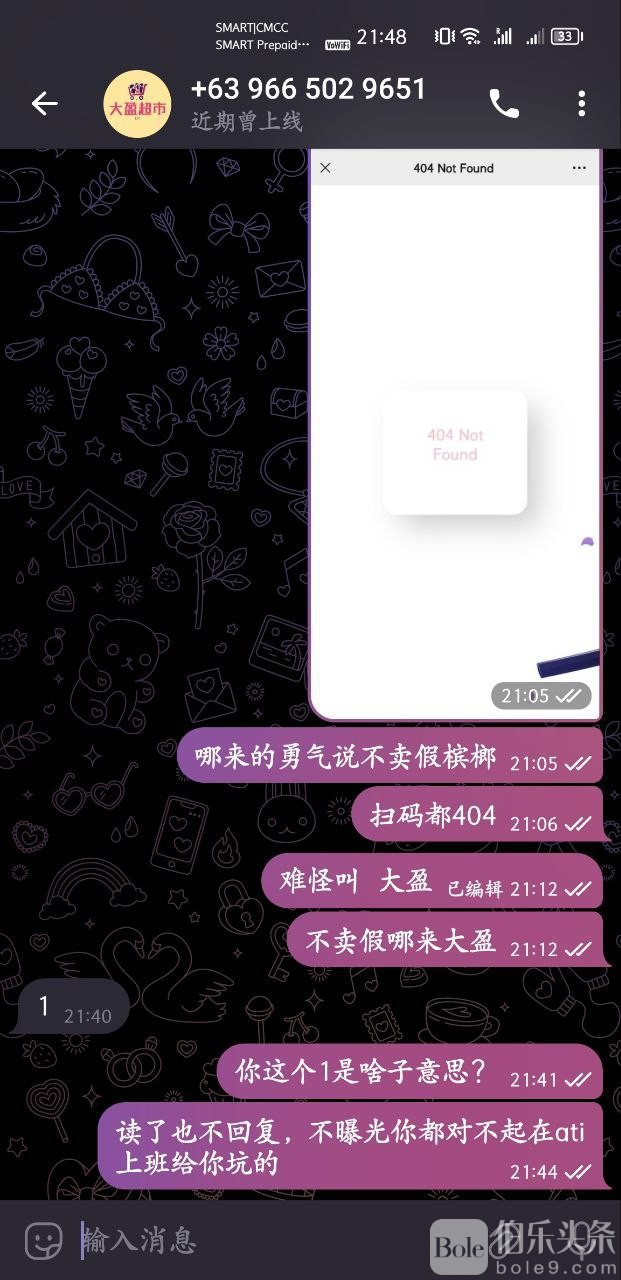Open the three-dot overflow menu

[581, 103]
